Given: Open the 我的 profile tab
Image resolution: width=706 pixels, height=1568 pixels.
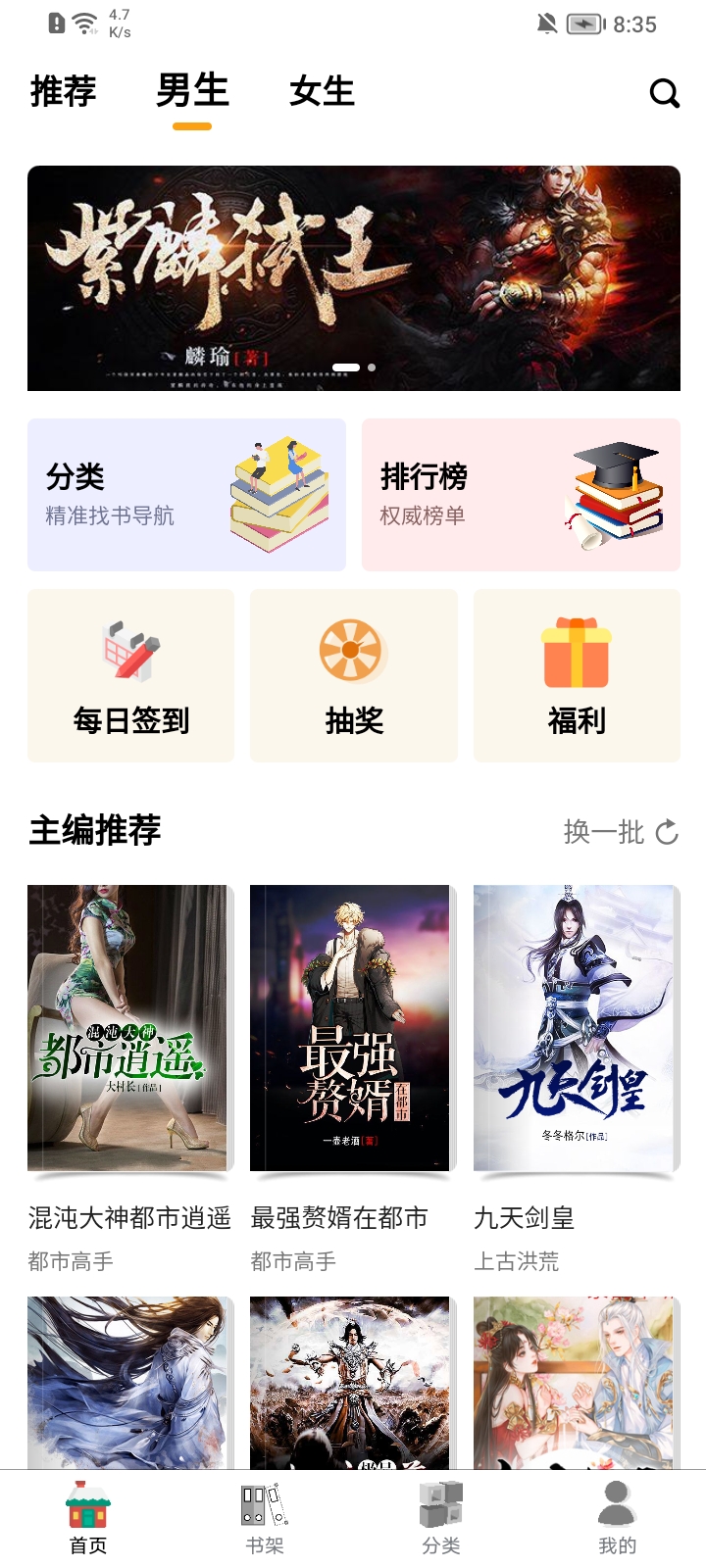Looking at the screenshot, I should pos(618,1518).
